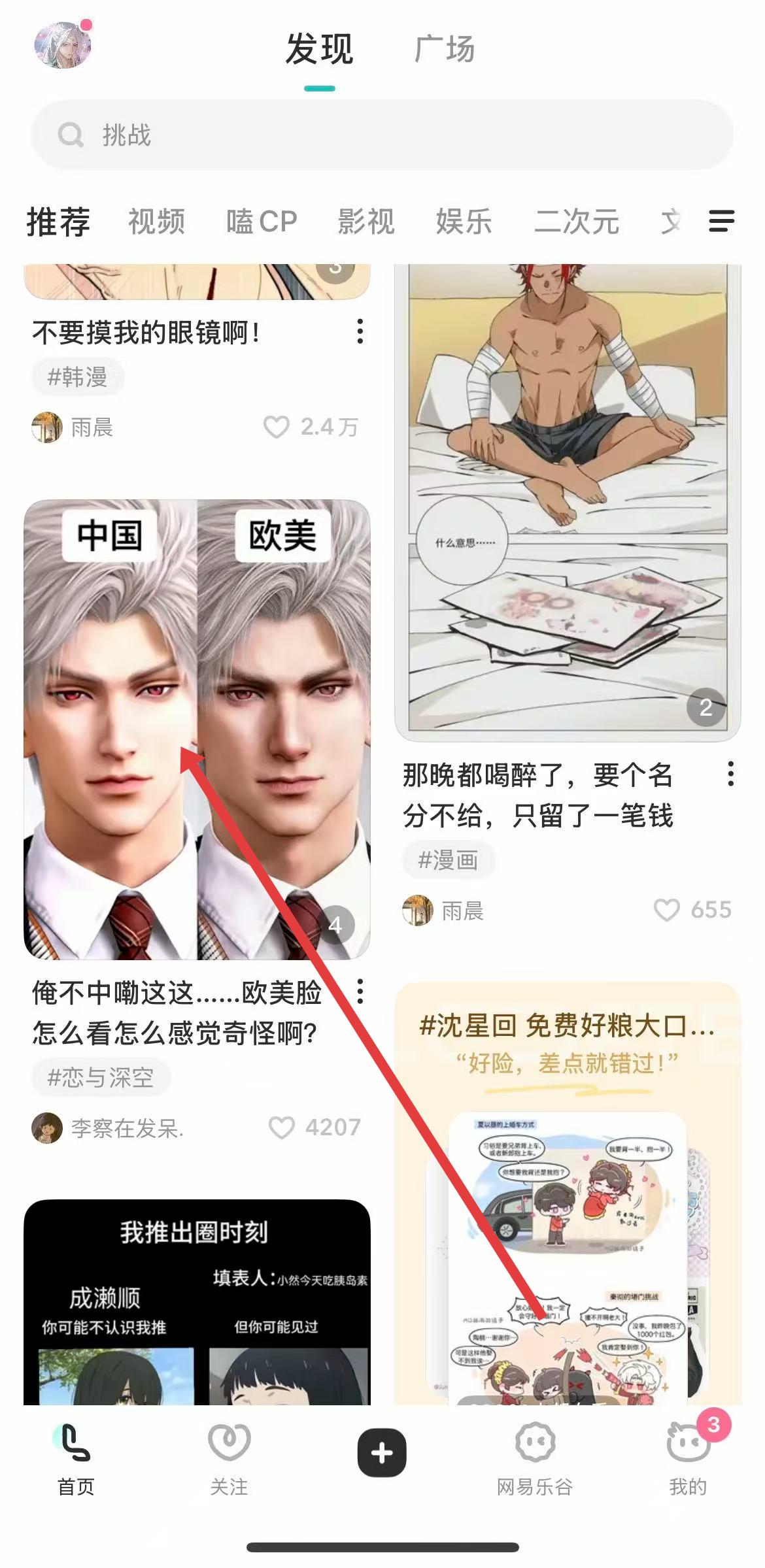
Task: Tap the #韩漫 tag chip
Action: (77, 377)
